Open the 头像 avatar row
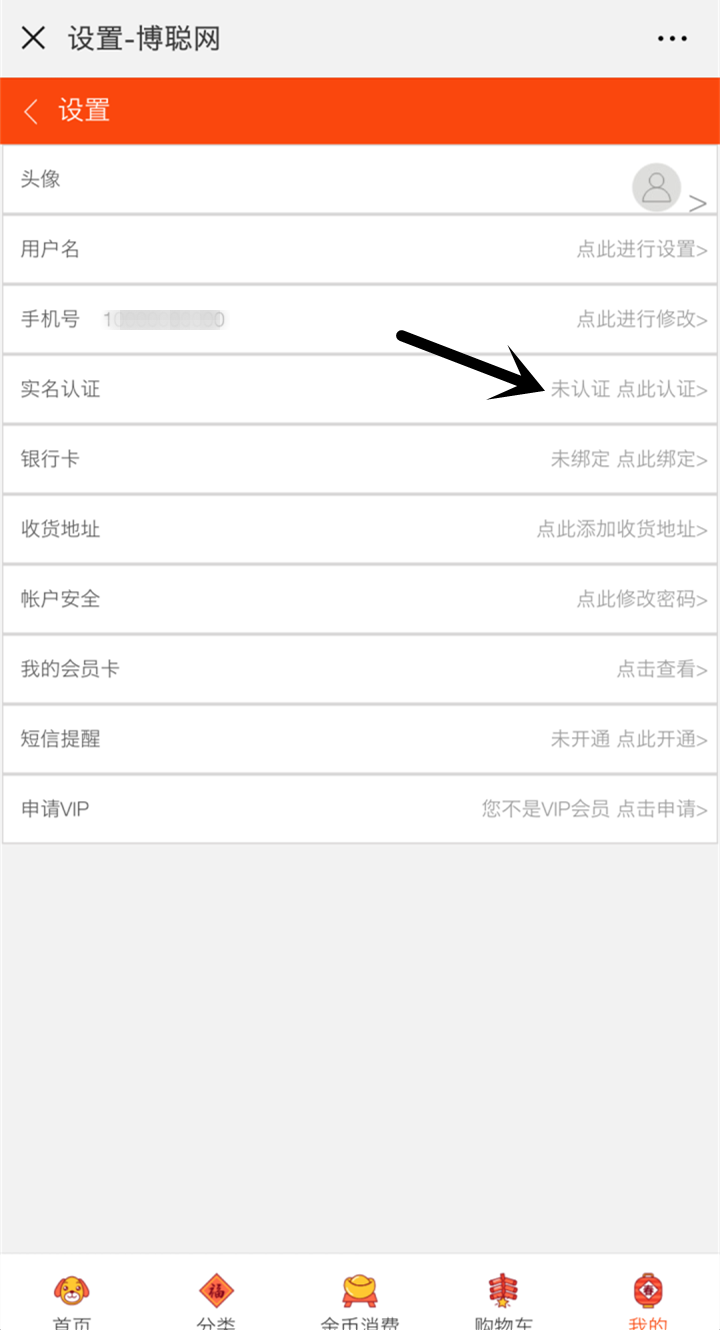 [x=360, y=179]
